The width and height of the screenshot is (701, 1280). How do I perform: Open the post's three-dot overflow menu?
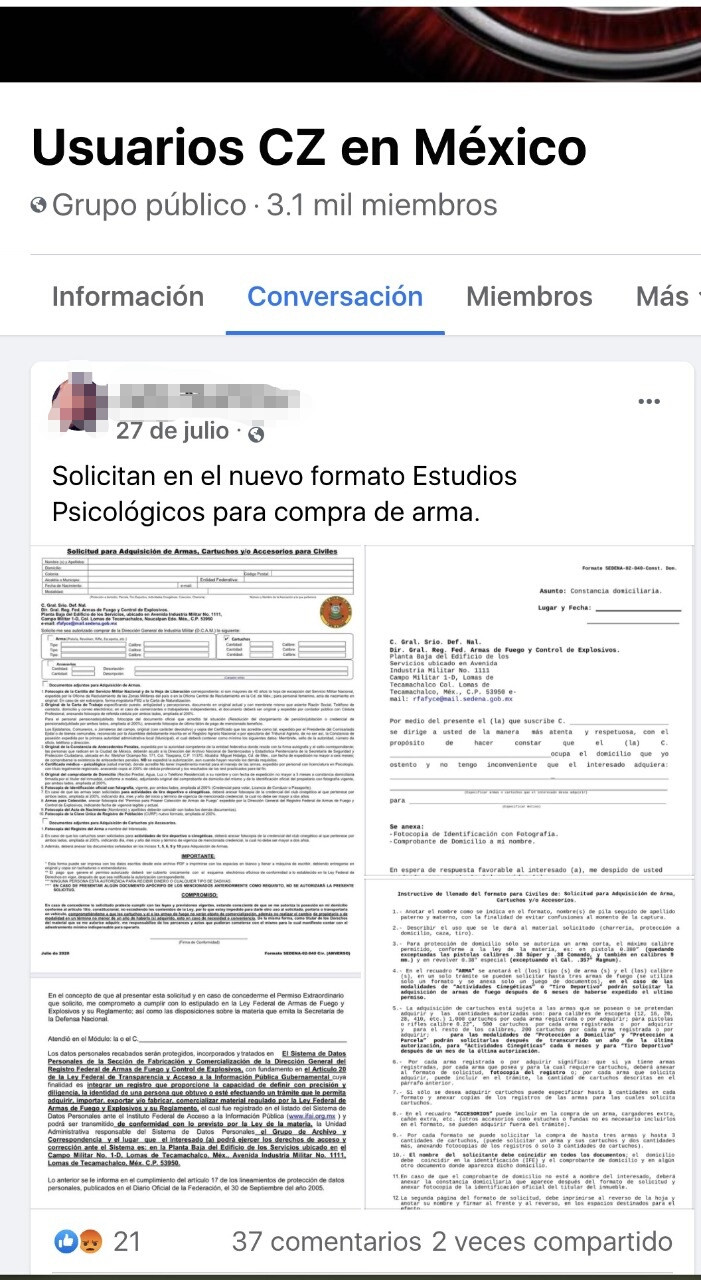coord(649,401)
